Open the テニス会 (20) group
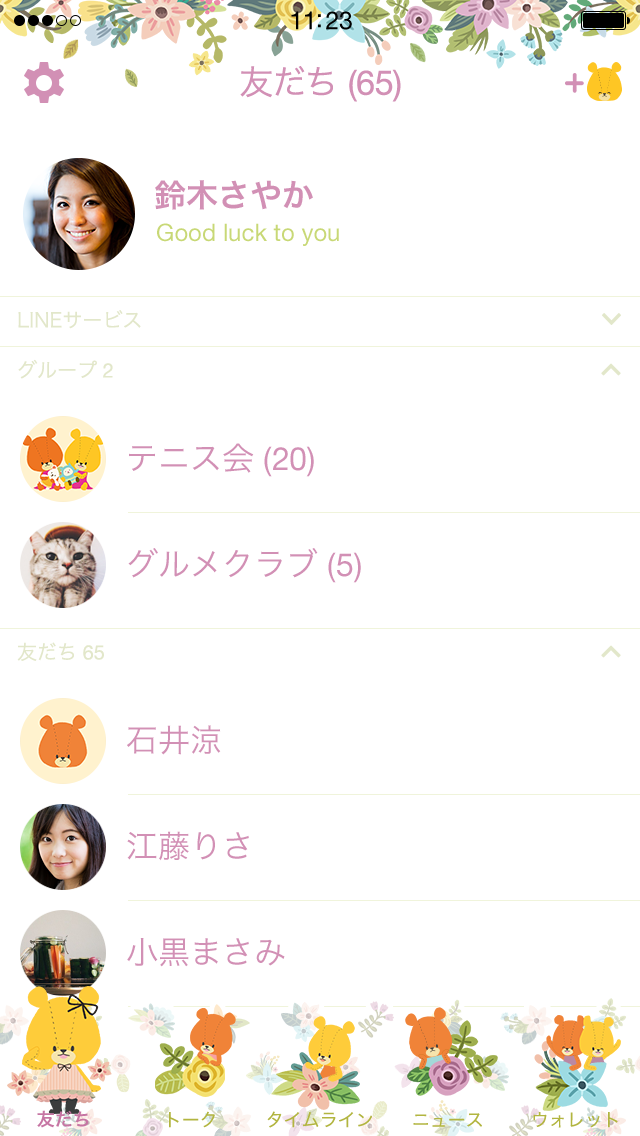The image size is (640, 1136). click(221, 459)
